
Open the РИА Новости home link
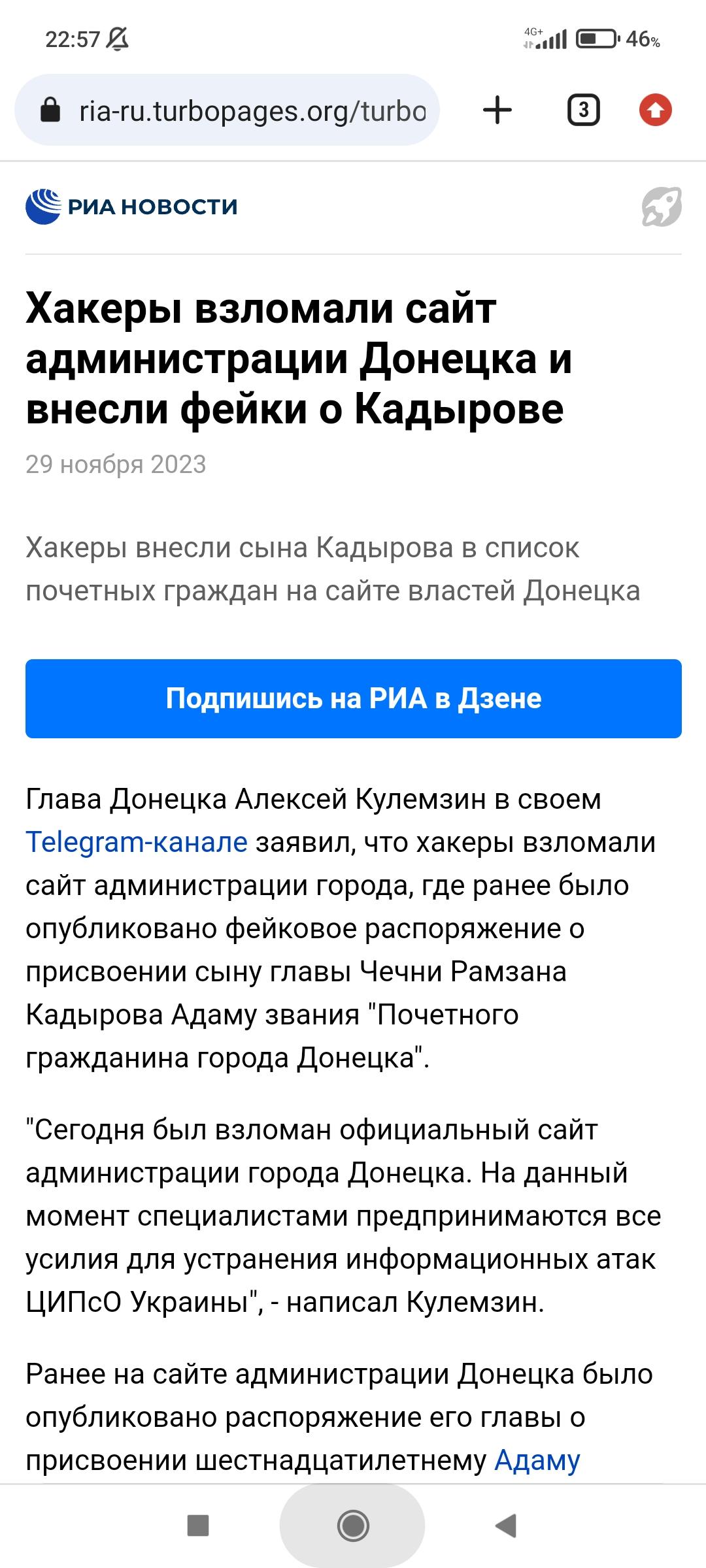click(x=131, y=206)
